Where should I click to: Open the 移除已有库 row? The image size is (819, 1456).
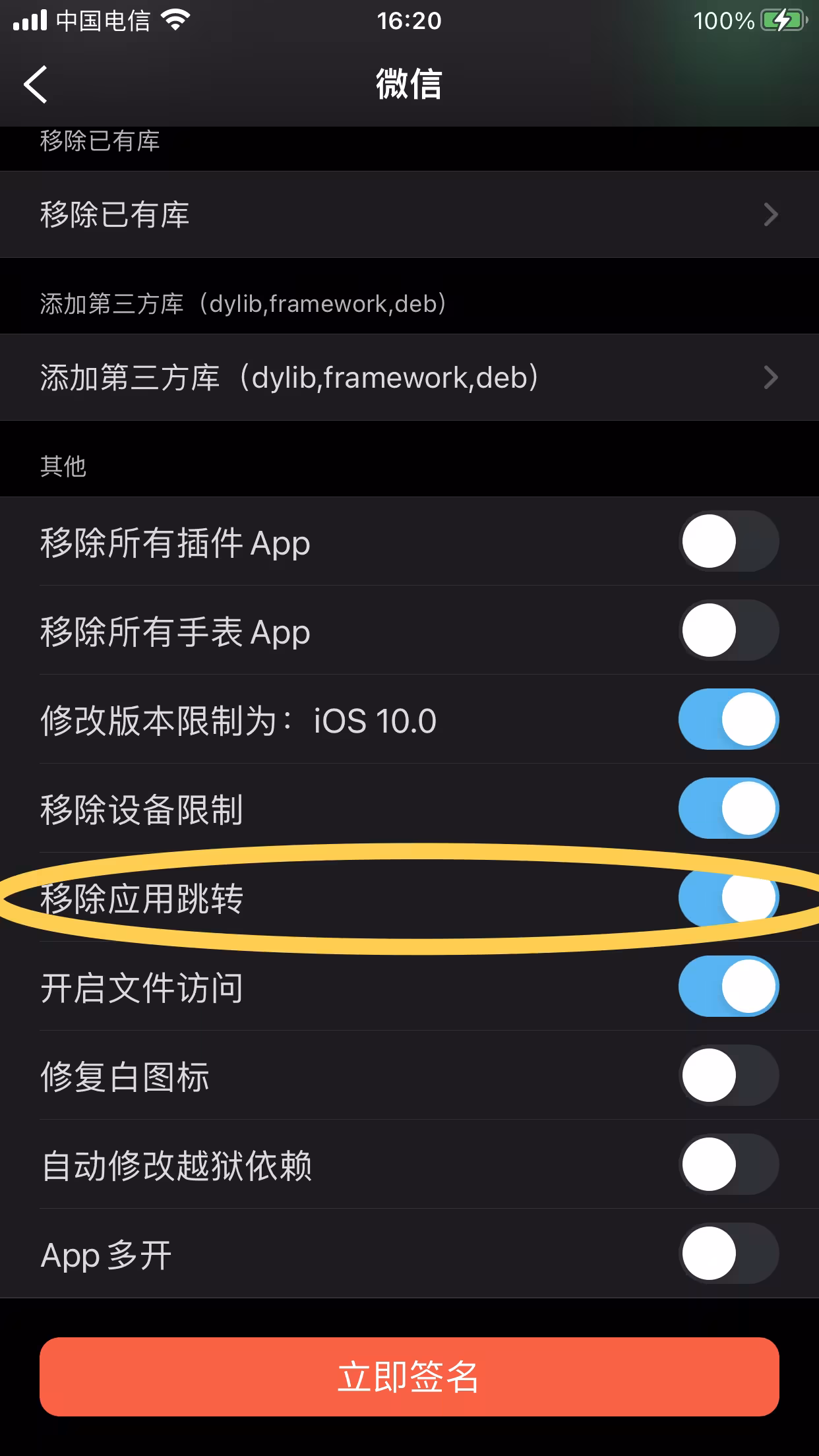[x=409, y=214]
